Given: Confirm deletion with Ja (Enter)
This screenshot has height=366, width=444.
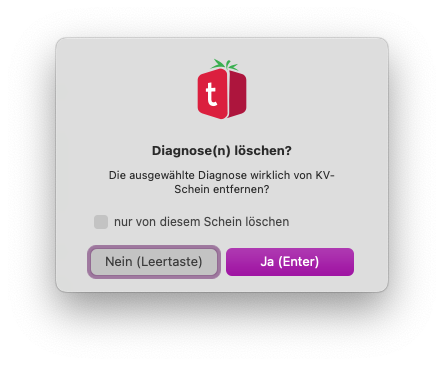Looking at the screenshot, I should [x=290, y=262].
